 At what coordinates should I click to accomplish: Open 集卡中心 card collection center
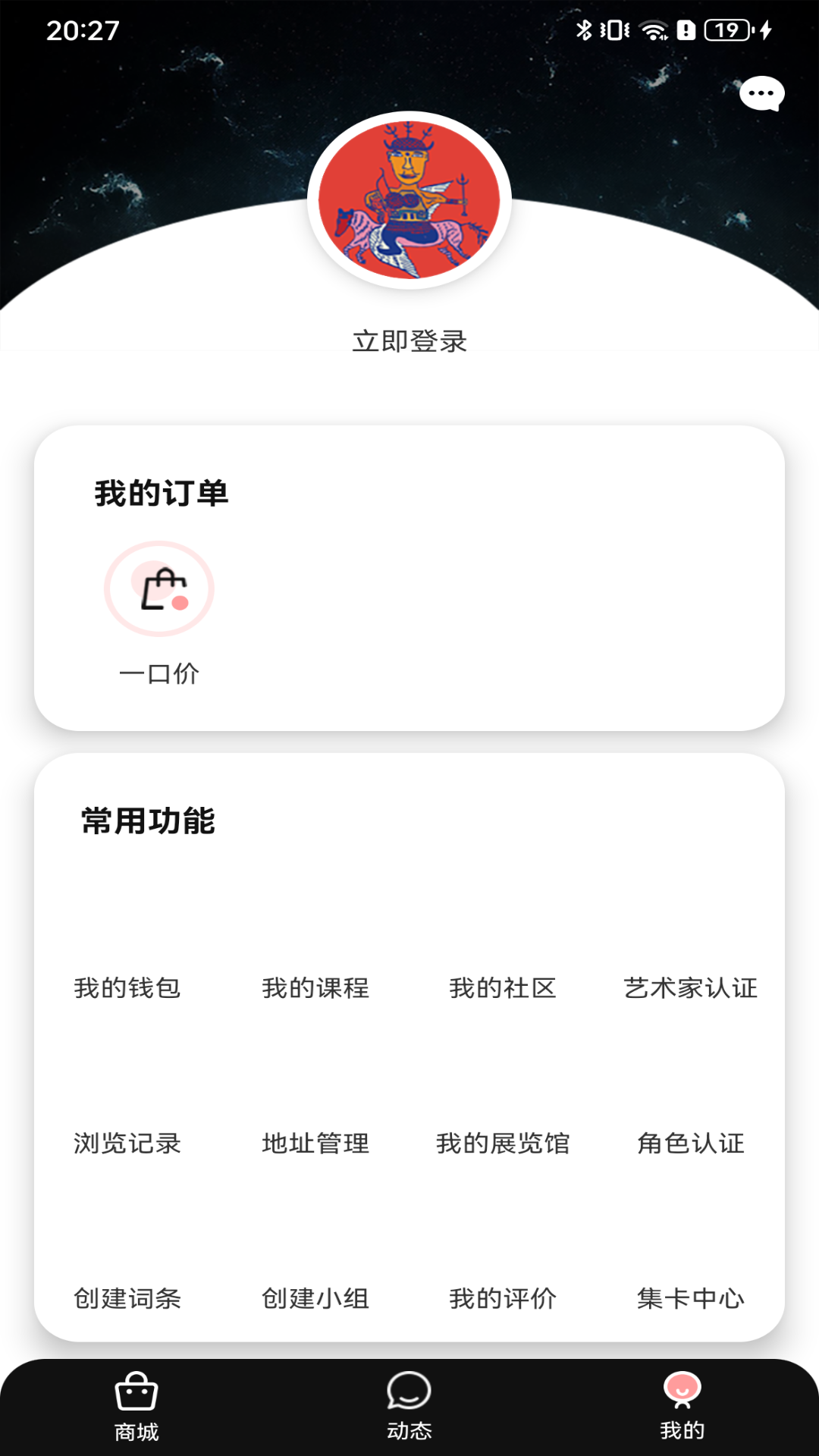coord(691,1300)
